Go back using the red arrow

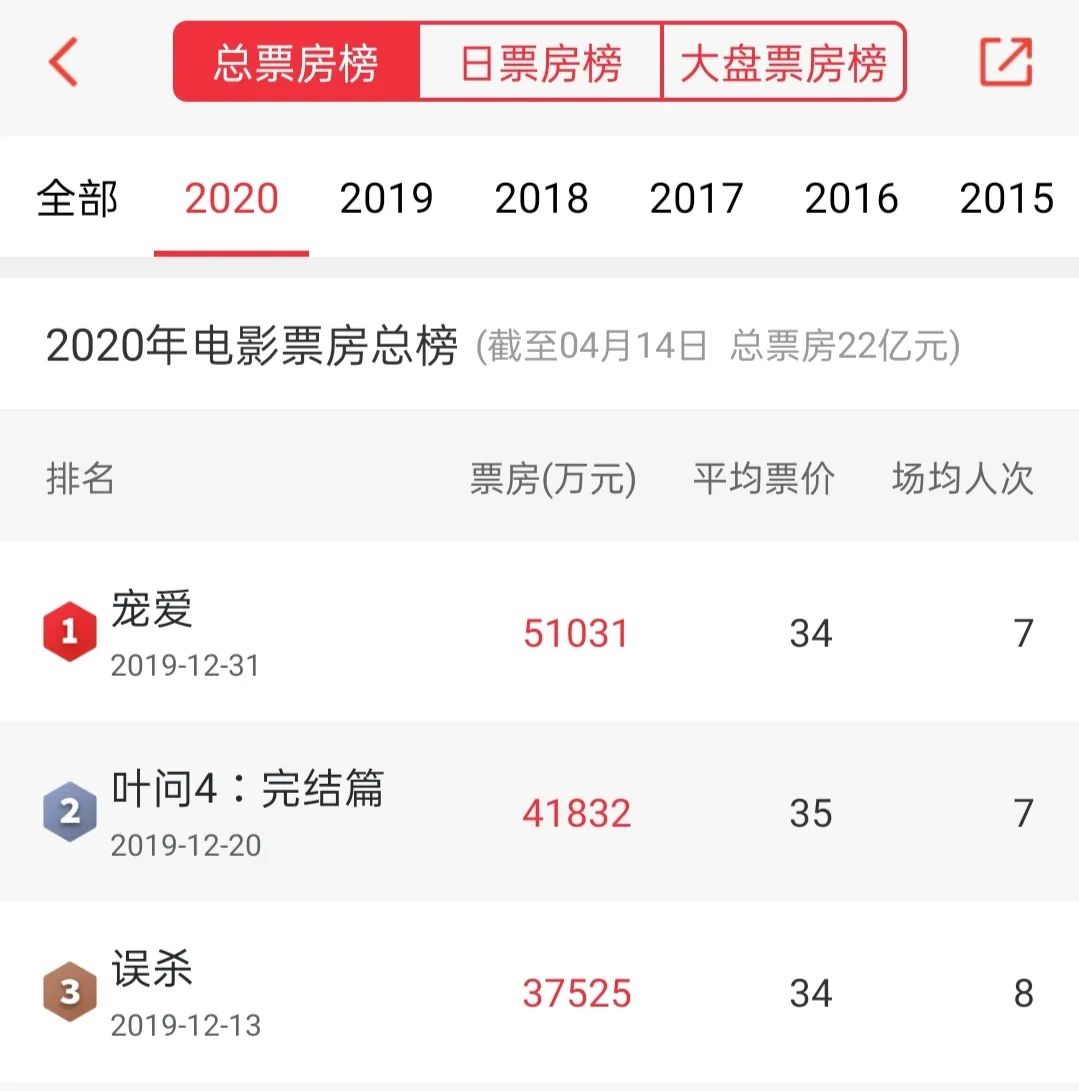(x=63, y=62)
